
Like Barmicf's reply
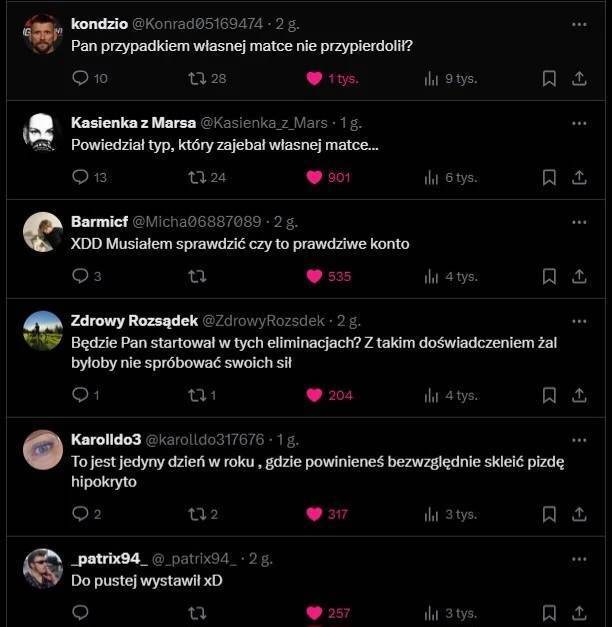coord(314,276)
